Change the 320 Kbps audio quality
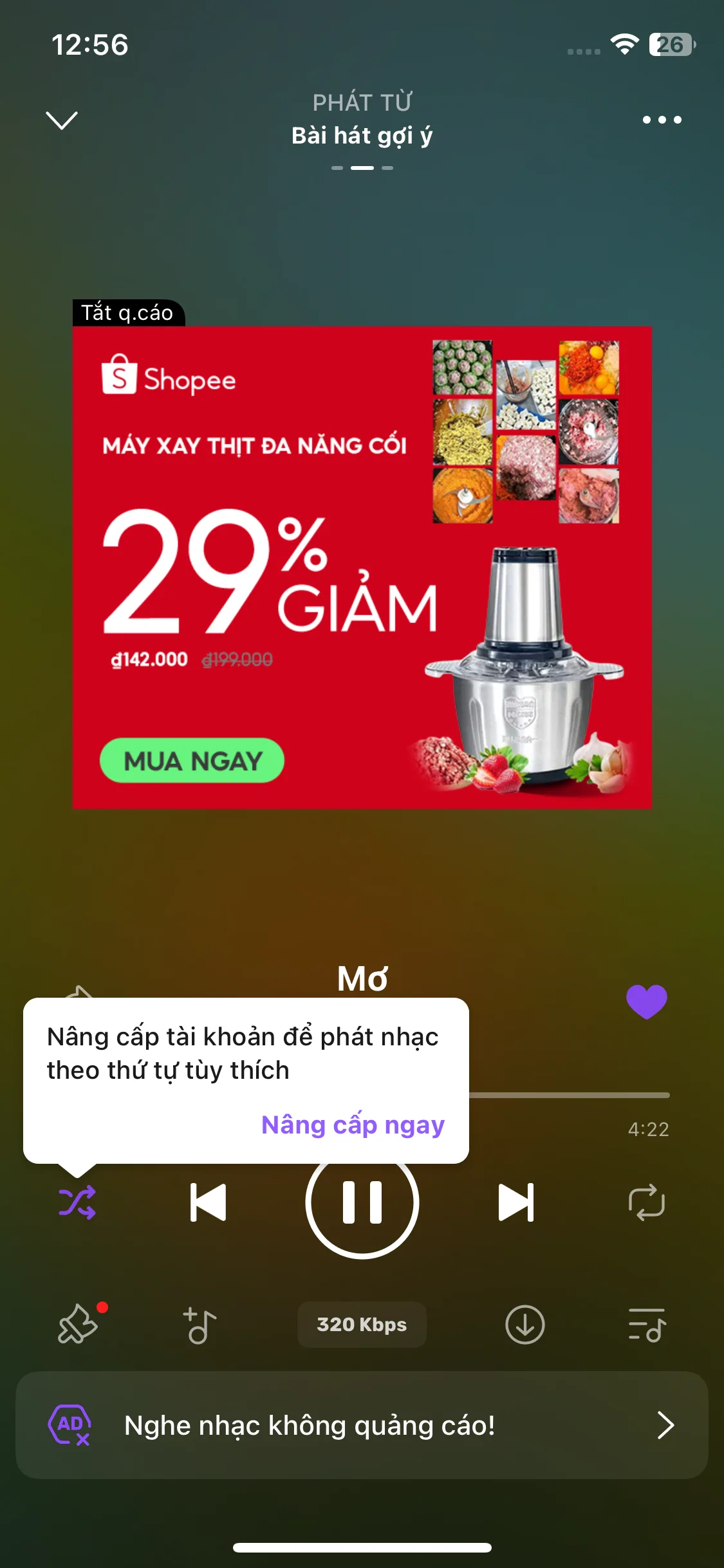The width and height of the screenshot is (724, 1568). click(362, 1325)
